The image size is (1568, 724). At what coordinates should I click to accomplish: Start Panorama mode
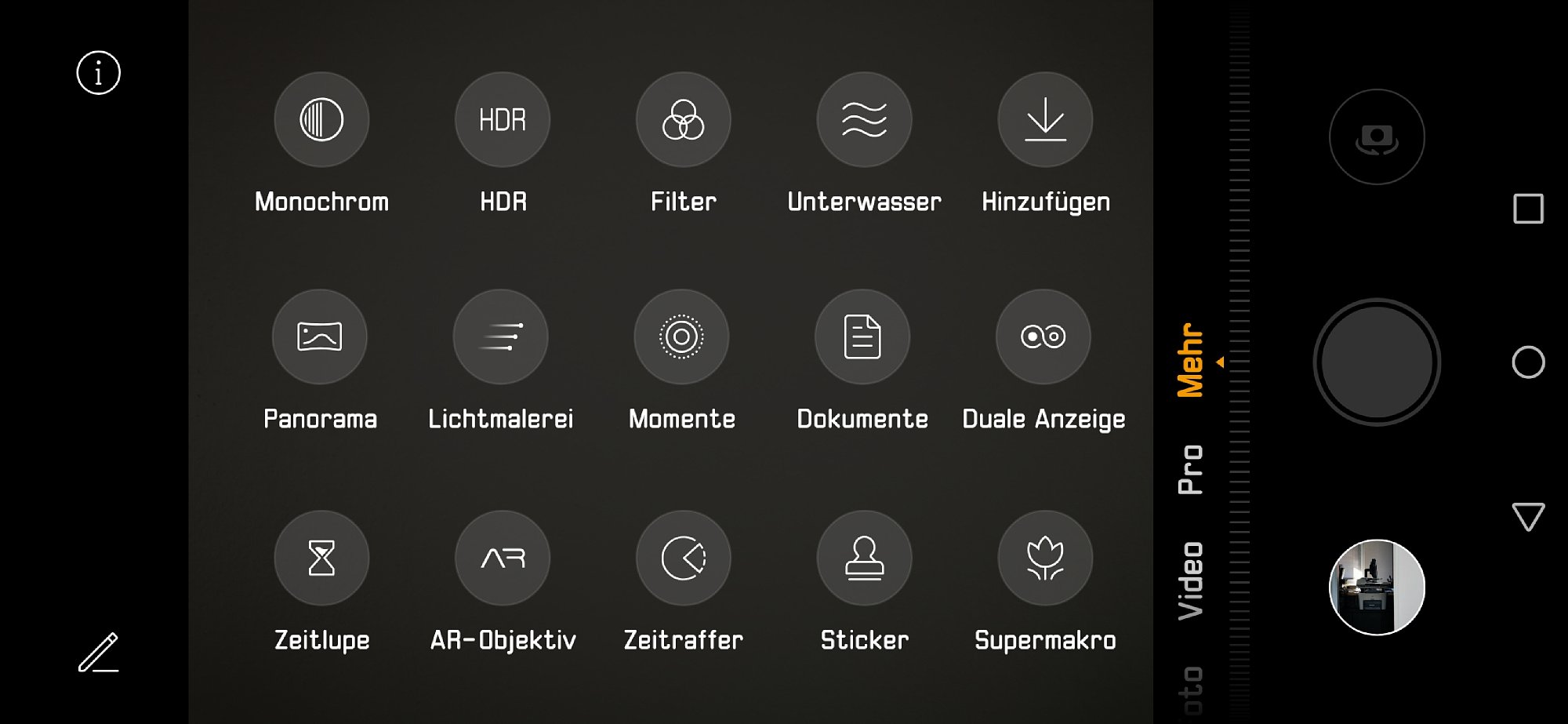(320, 337)
